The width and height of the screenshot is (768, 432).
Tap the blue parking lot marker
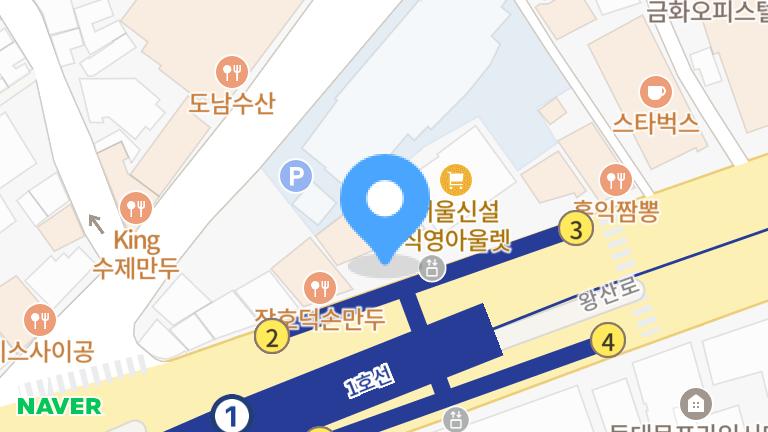click(295, 178)
